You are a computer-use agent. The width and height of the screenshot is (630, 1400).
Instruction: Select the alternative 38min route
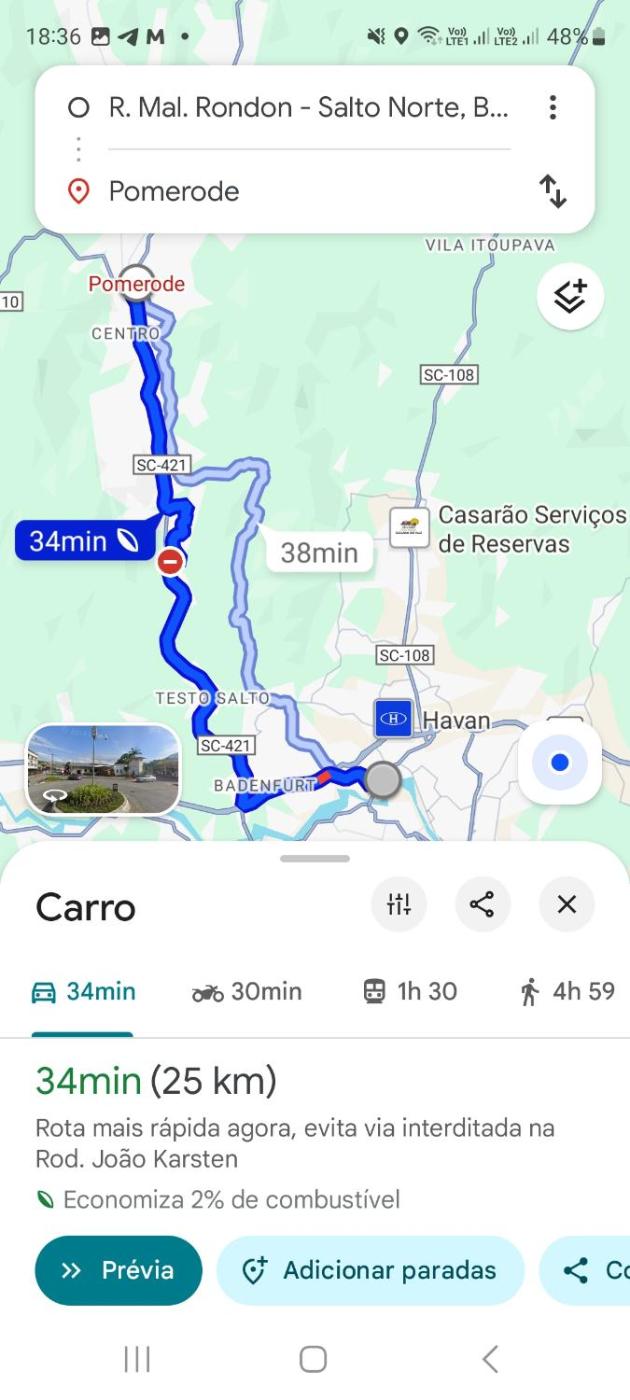(319, 552)
